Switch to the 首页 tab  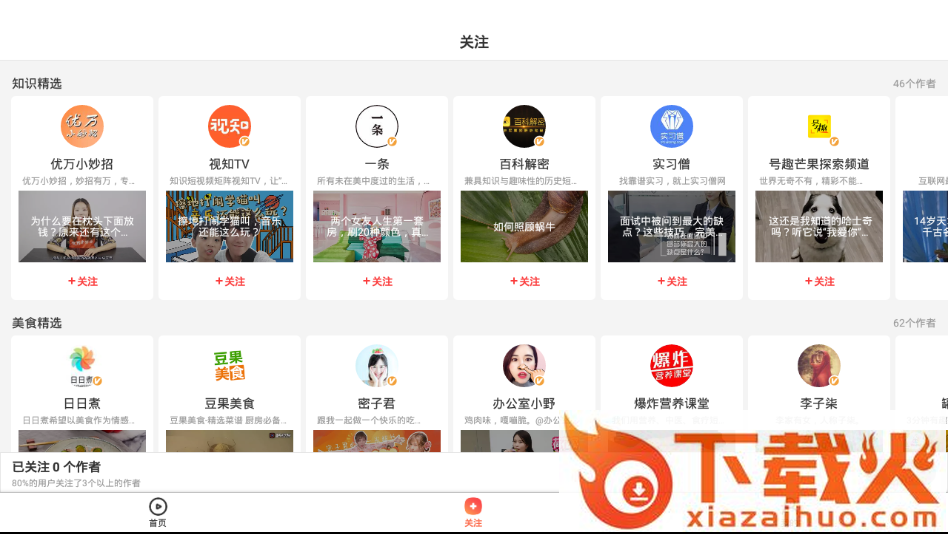[158, 512]
